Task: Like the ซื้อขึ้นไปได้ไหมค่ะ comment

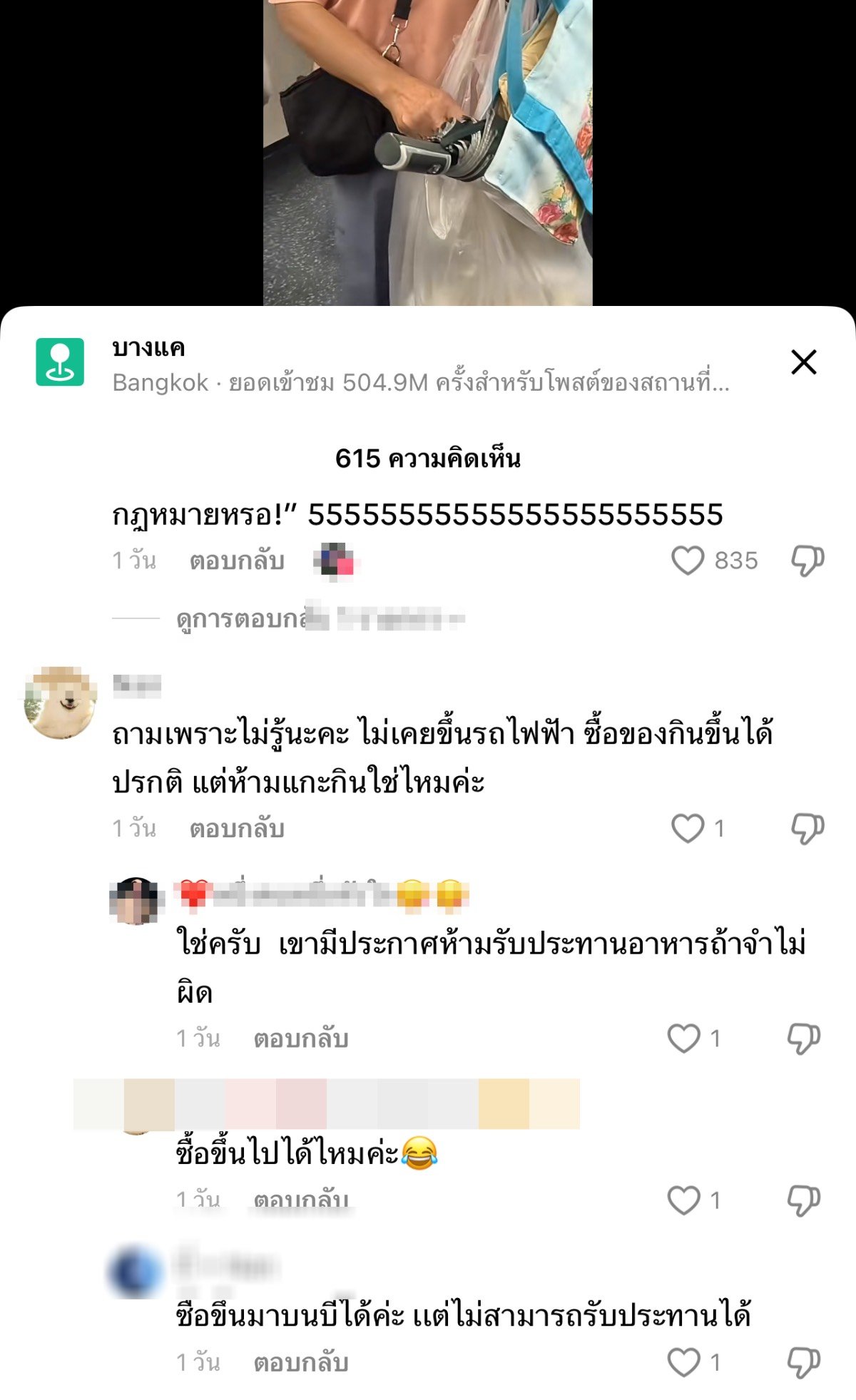Action: 683,1200
